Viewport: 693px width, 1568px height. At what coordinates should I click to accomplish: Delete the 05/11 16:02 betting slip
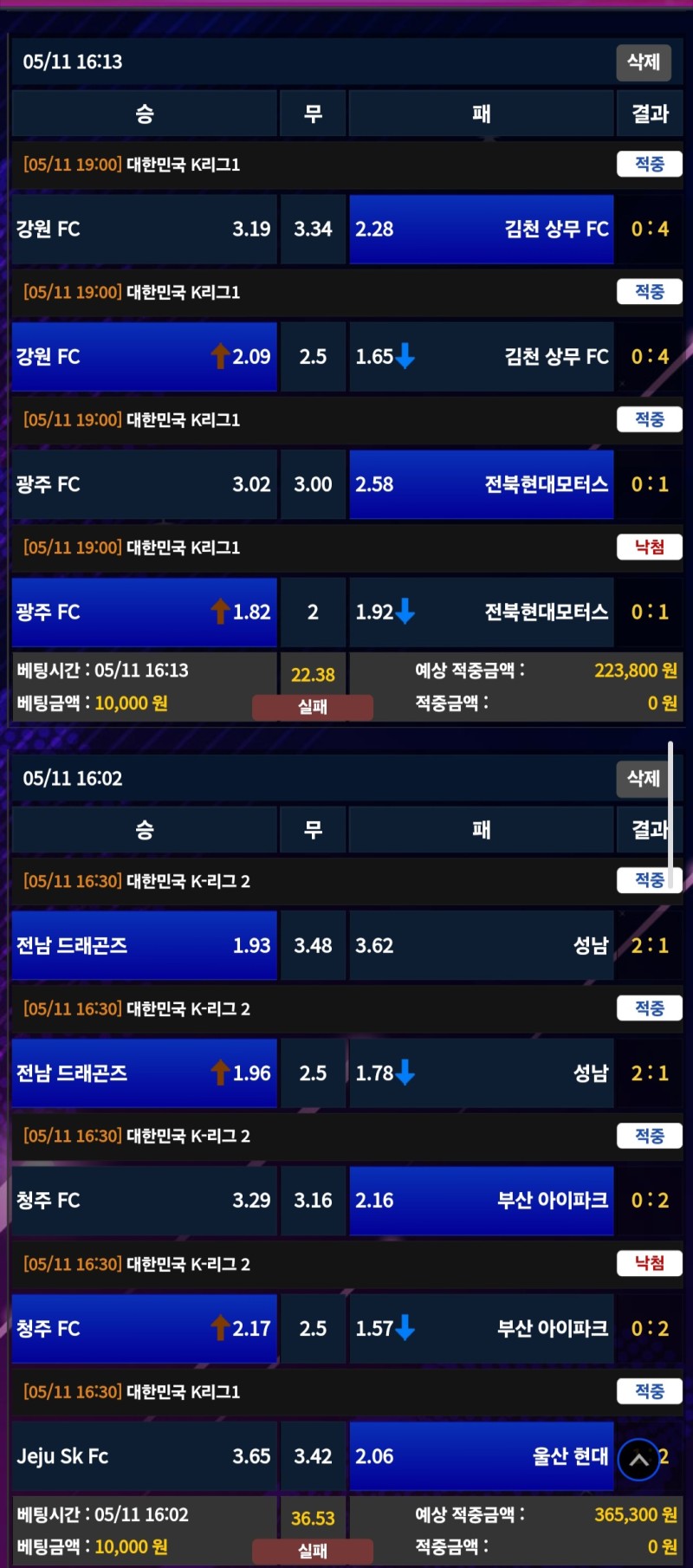tap(644, 779)
